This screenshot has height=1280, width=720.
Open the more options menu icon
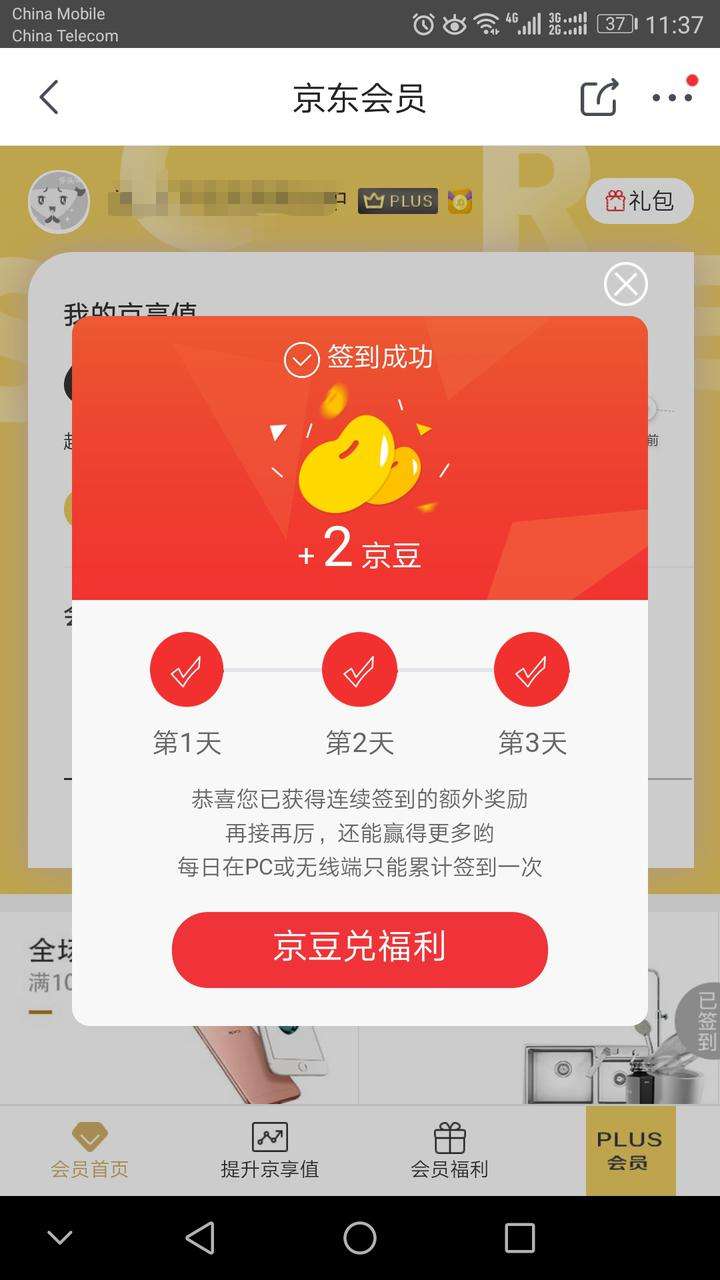[x=670, y=97]
